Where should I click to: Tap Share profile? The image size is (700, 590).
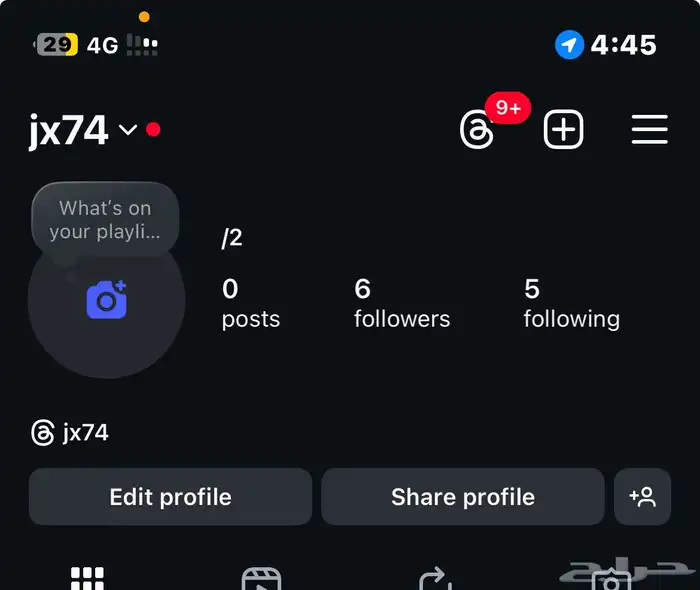(462, 497)
